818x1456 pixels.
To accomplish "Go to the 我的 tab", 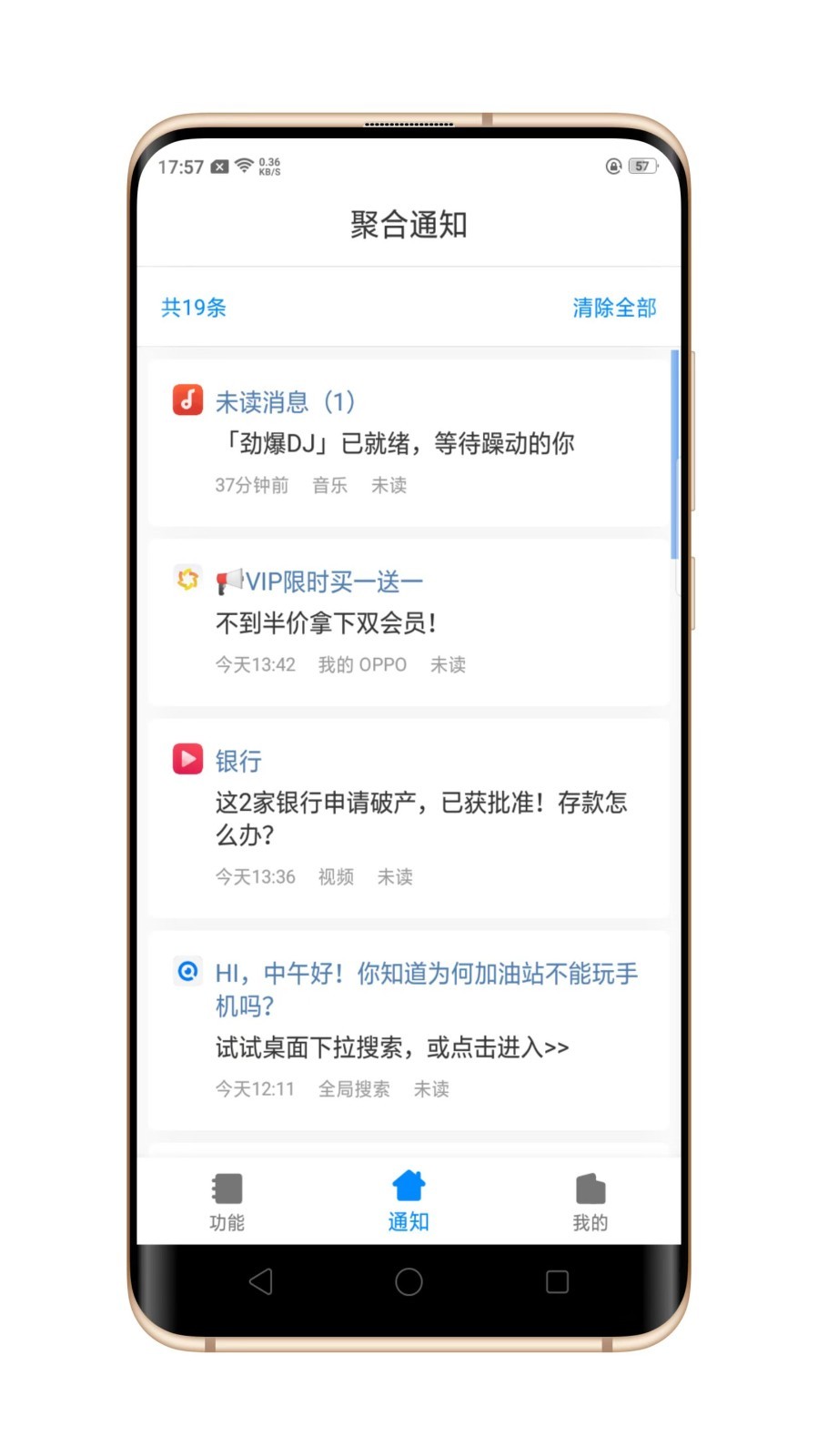I will point(590,1201).
